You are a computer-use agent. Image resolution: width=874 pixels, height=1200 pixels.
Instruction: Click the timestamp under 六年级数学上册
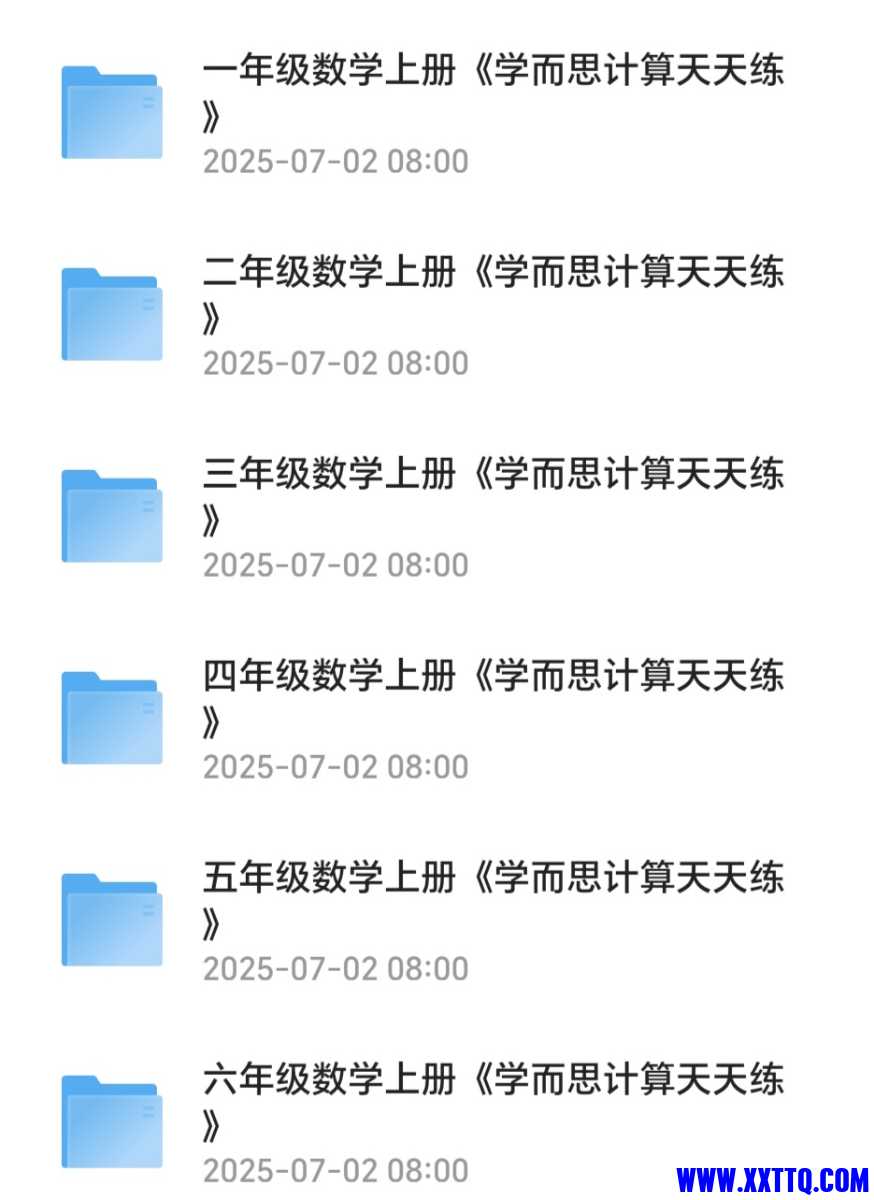click(x=335, y=1168)
